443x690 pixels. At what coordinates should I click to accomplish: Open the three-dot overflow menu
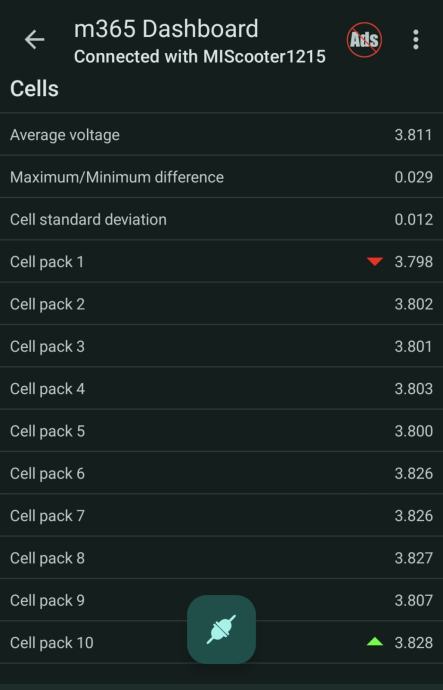point(416,40)
